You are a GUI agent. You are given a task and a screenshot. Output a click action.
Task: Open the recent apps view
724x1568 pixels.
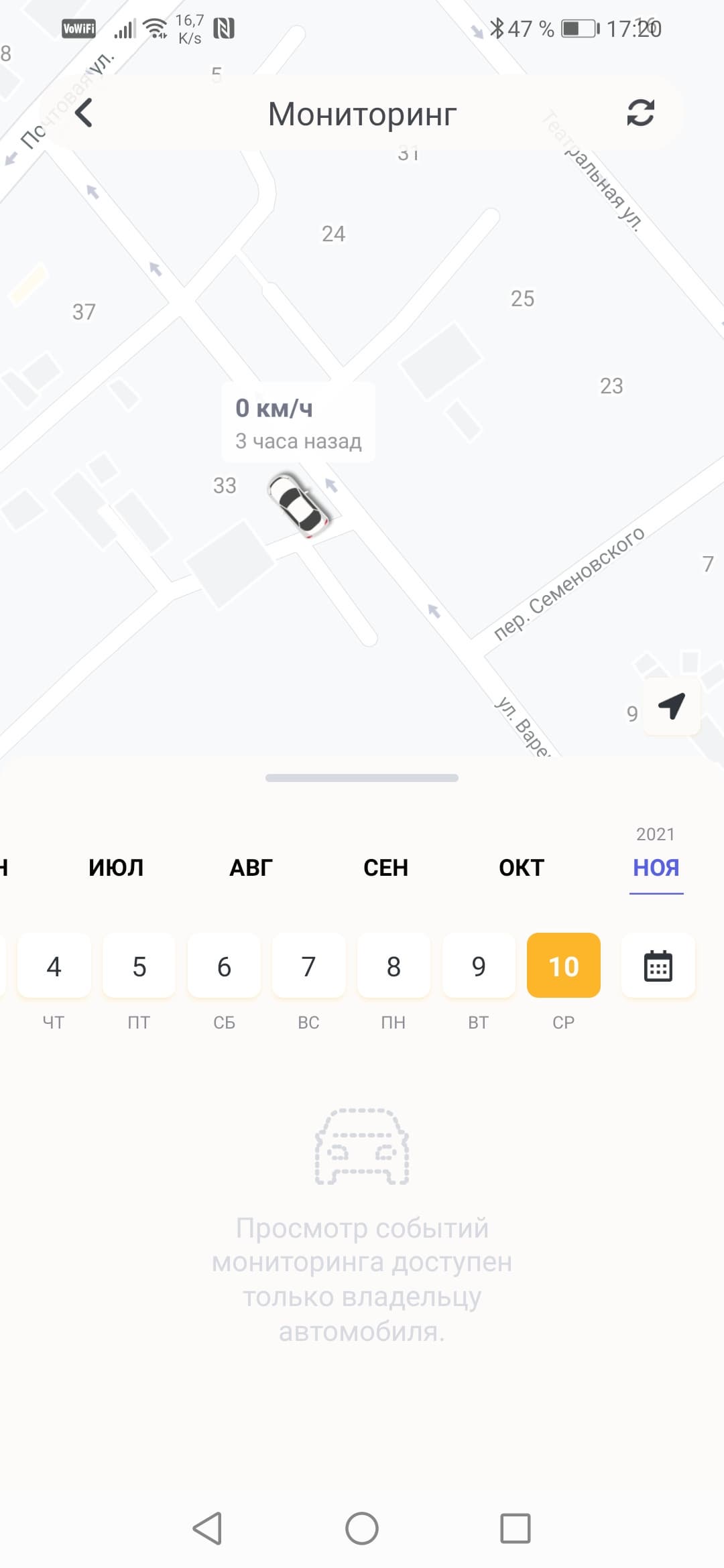point(516,1528)
